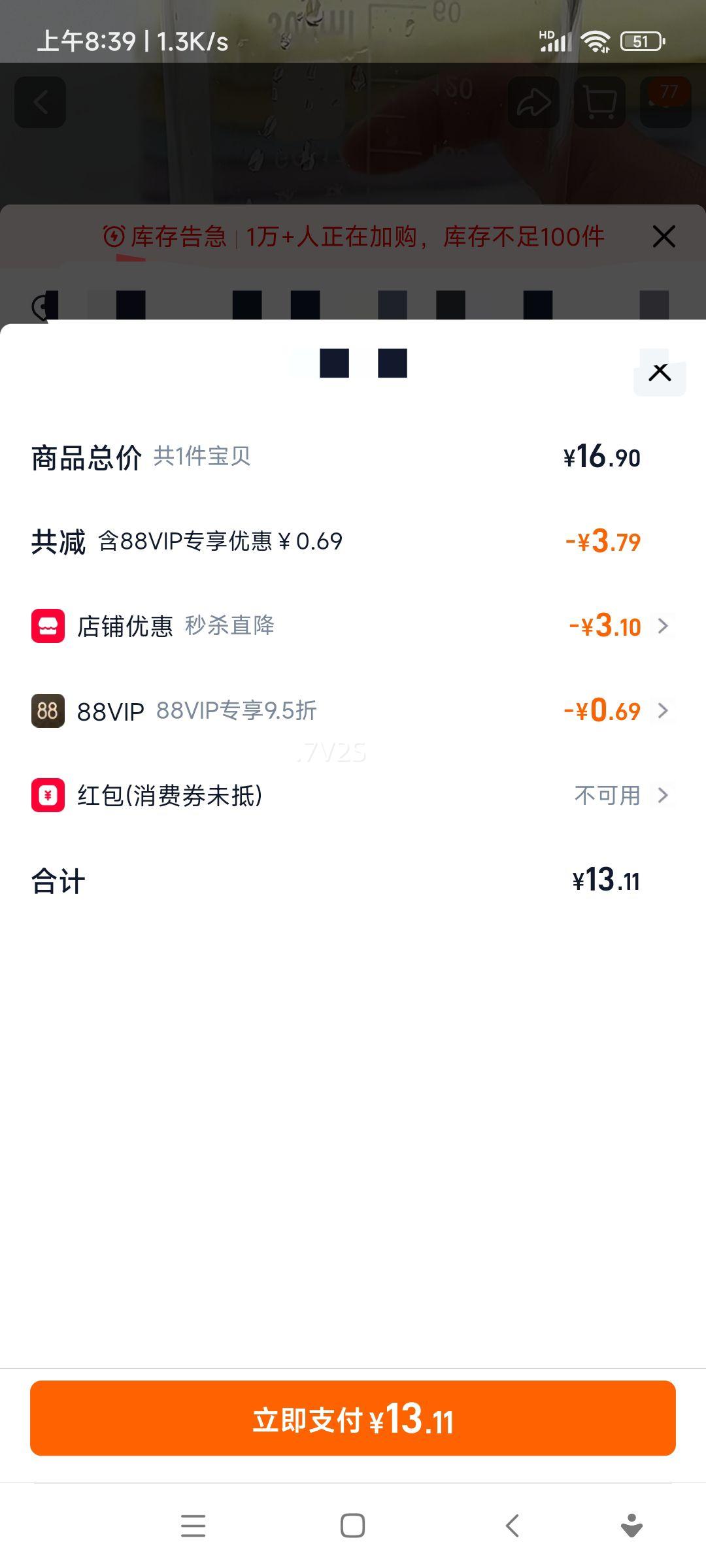
Task: Expand the unavailable 红包 consumer voucher row
Action: pyautogui.click(x=664, y=796)
